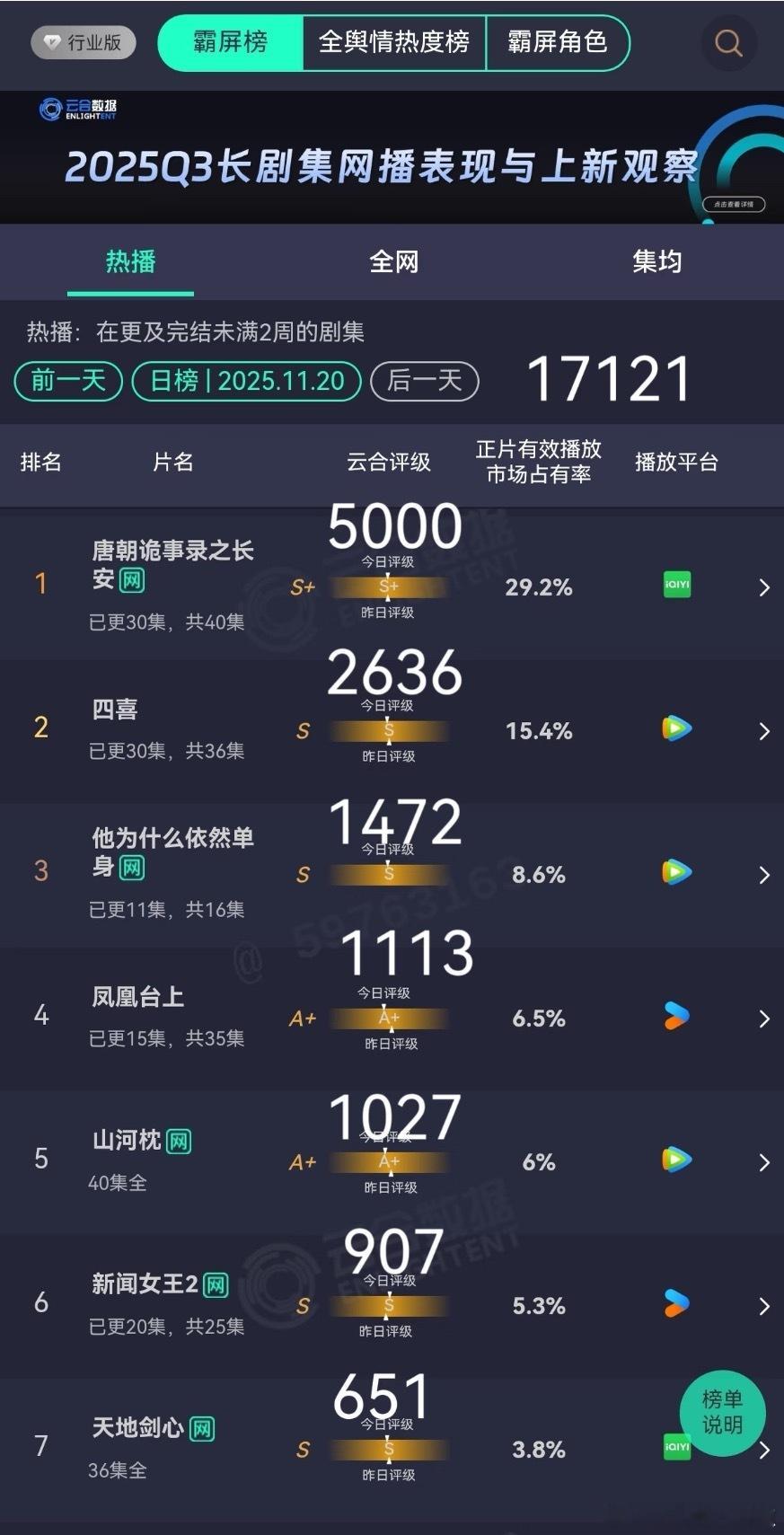The width and height of the screenshot is (784, 1535).
Task: Click the S+ rating bar for rank 1
Action: click(x=388, y=587)
